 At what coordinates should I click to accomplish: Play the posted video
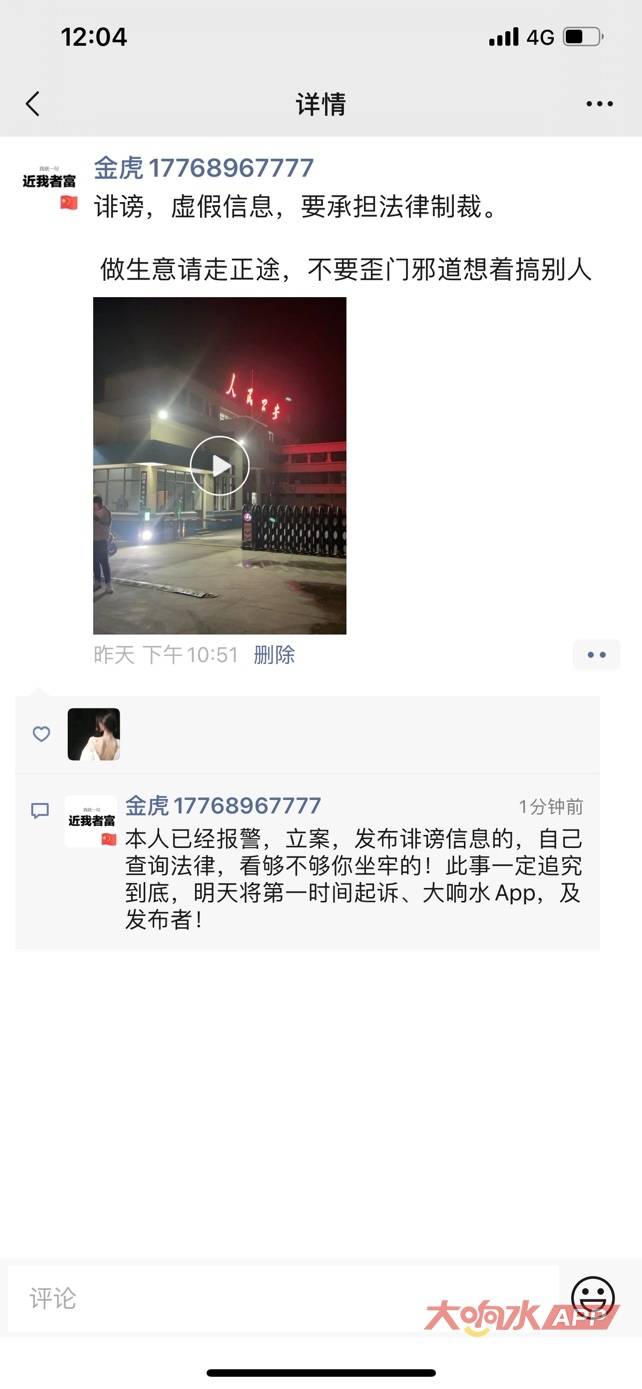[x=220, y=466]
